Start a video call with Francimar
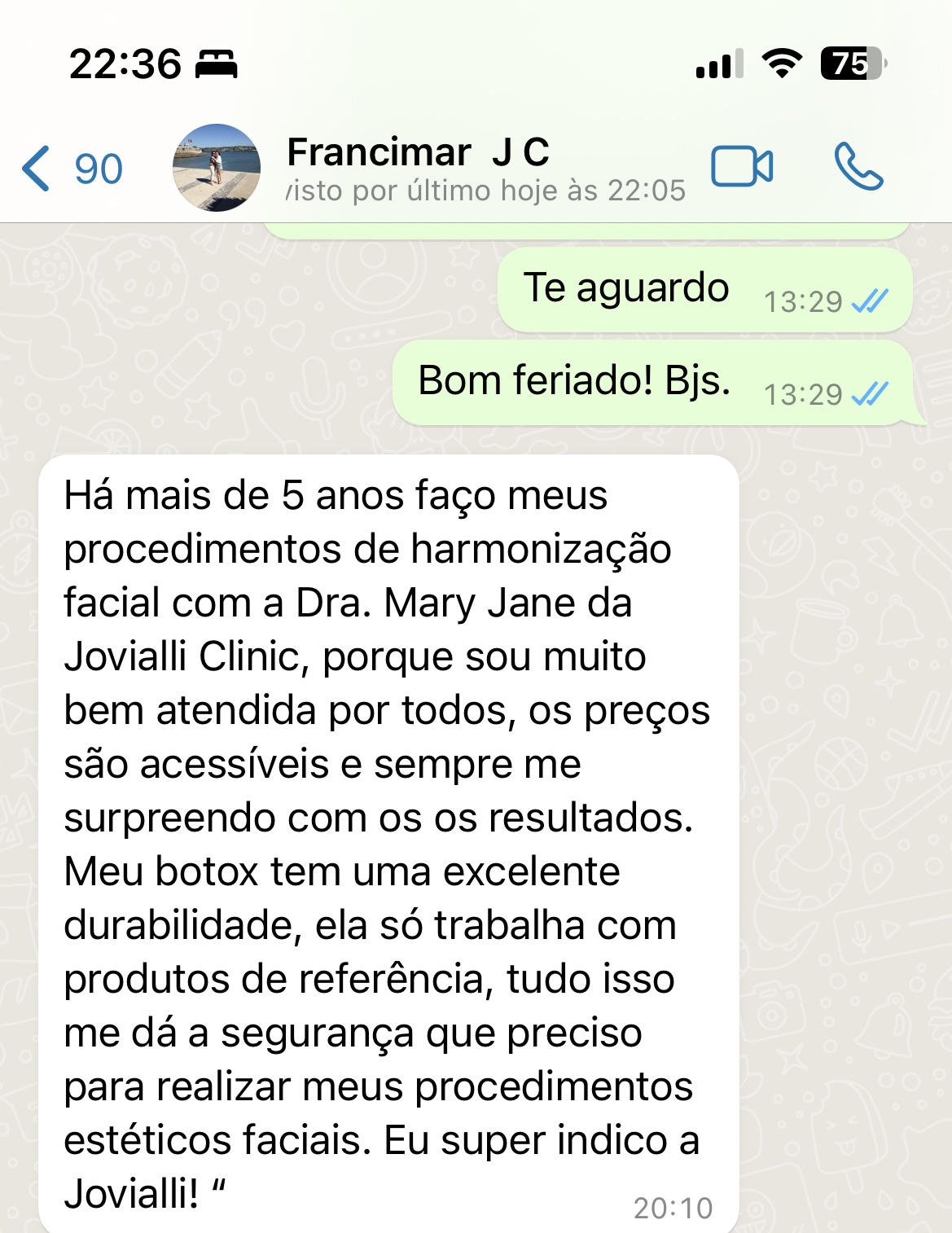This screenshot has height=1233, width=952. tap(741, 167)
